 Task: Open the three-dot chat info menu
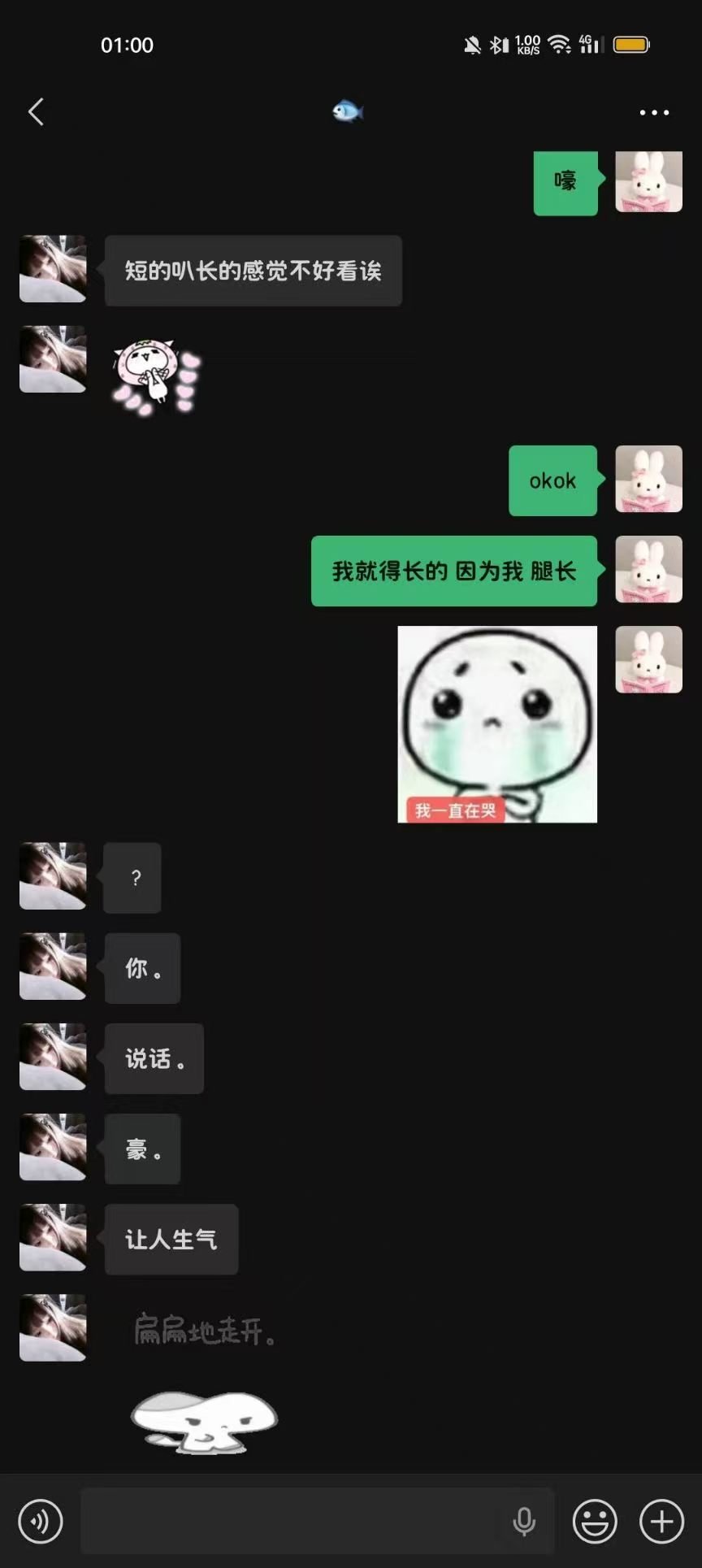[x=654, y=113]
